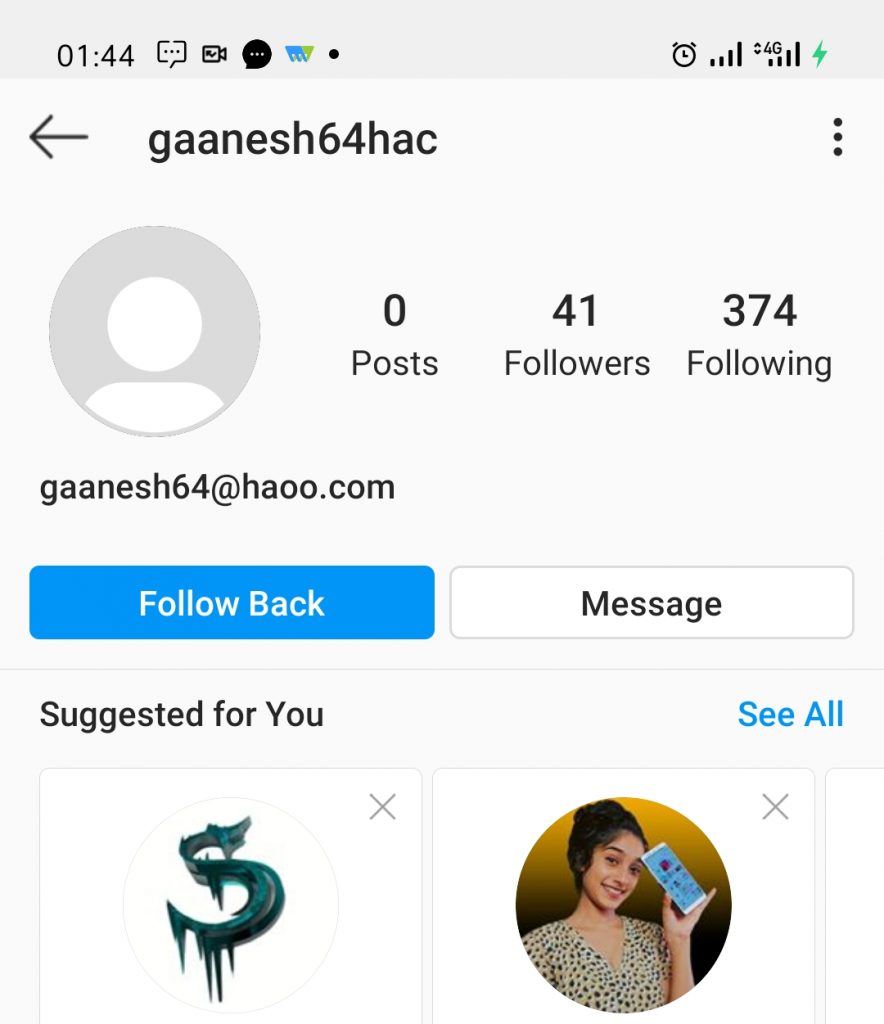Tap the Follow Back button
The width and height of the screenshot is (884, 1024).
232,603
